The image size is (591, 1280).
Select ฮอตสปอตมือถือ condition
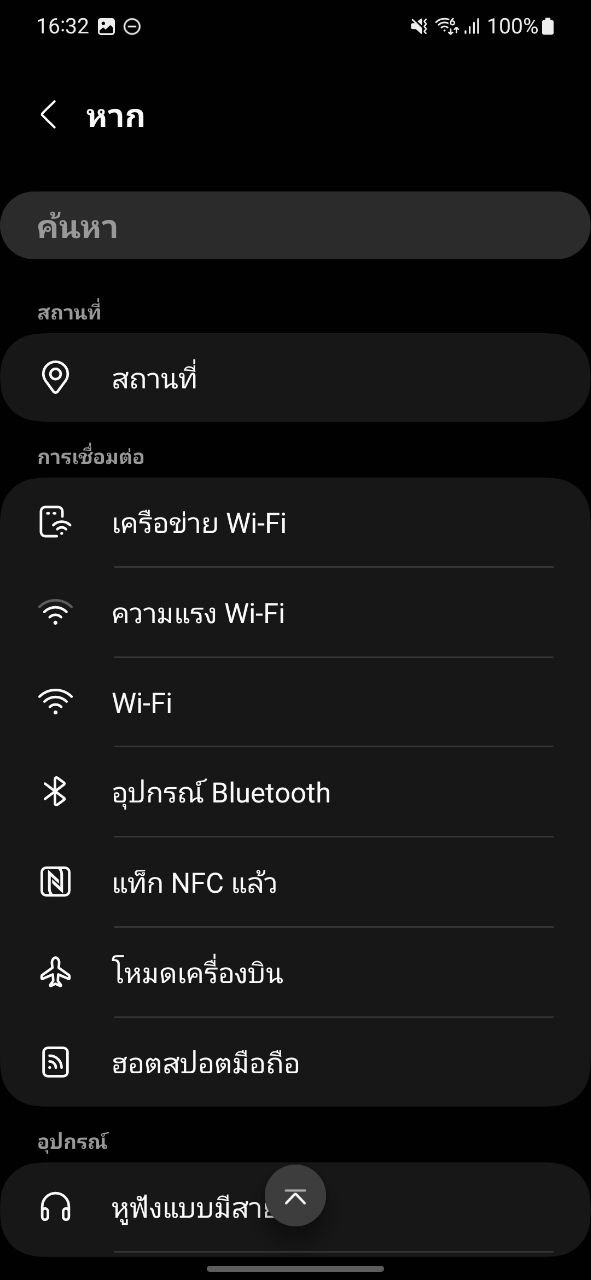click(x=295, y=1063)
